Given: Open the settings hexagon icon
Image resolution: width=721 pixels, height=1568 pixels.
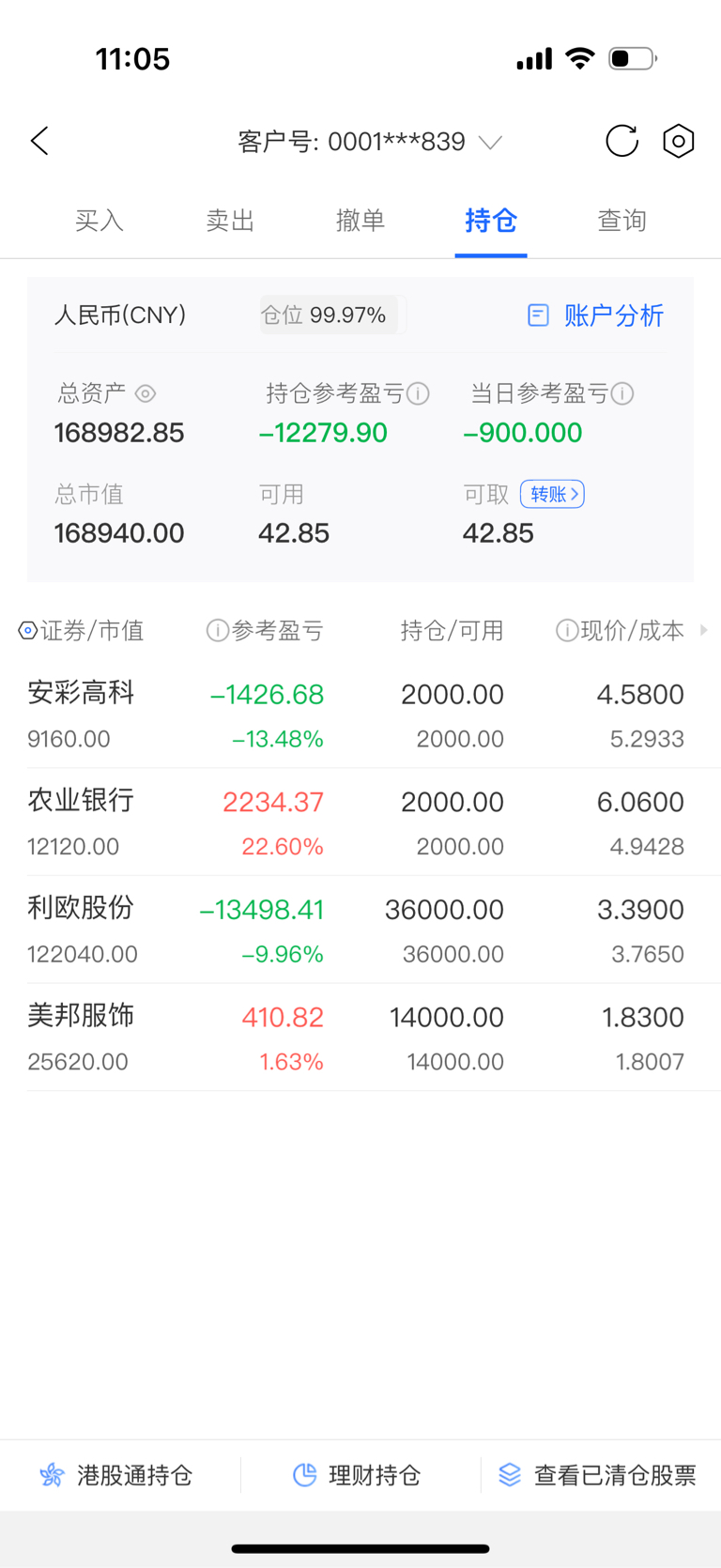Looking at the screenshot, I should [678, 142].
